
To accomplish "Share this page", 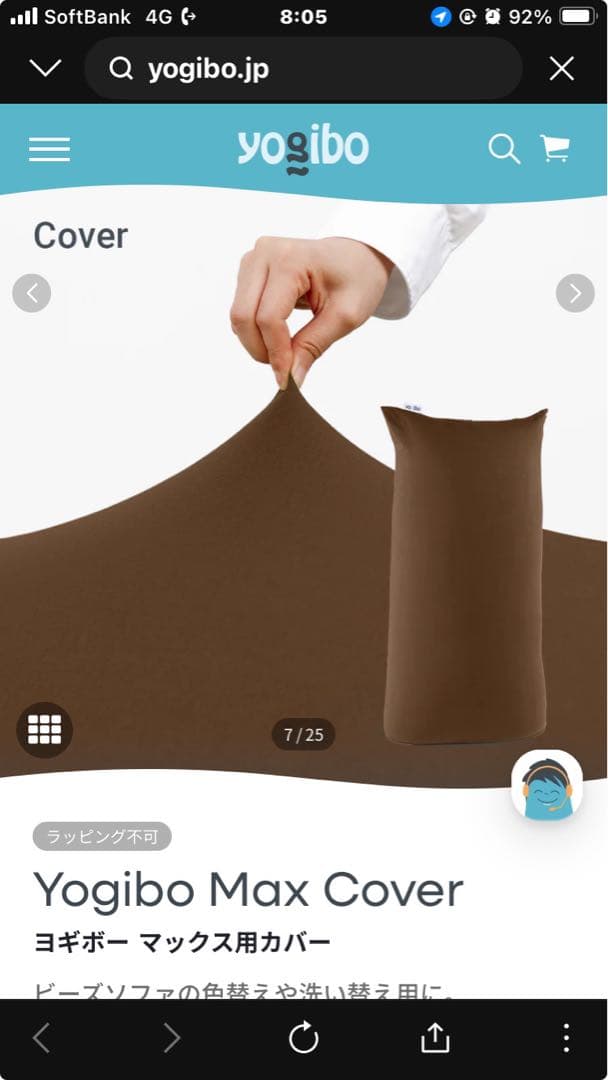I will point(435,1038).
